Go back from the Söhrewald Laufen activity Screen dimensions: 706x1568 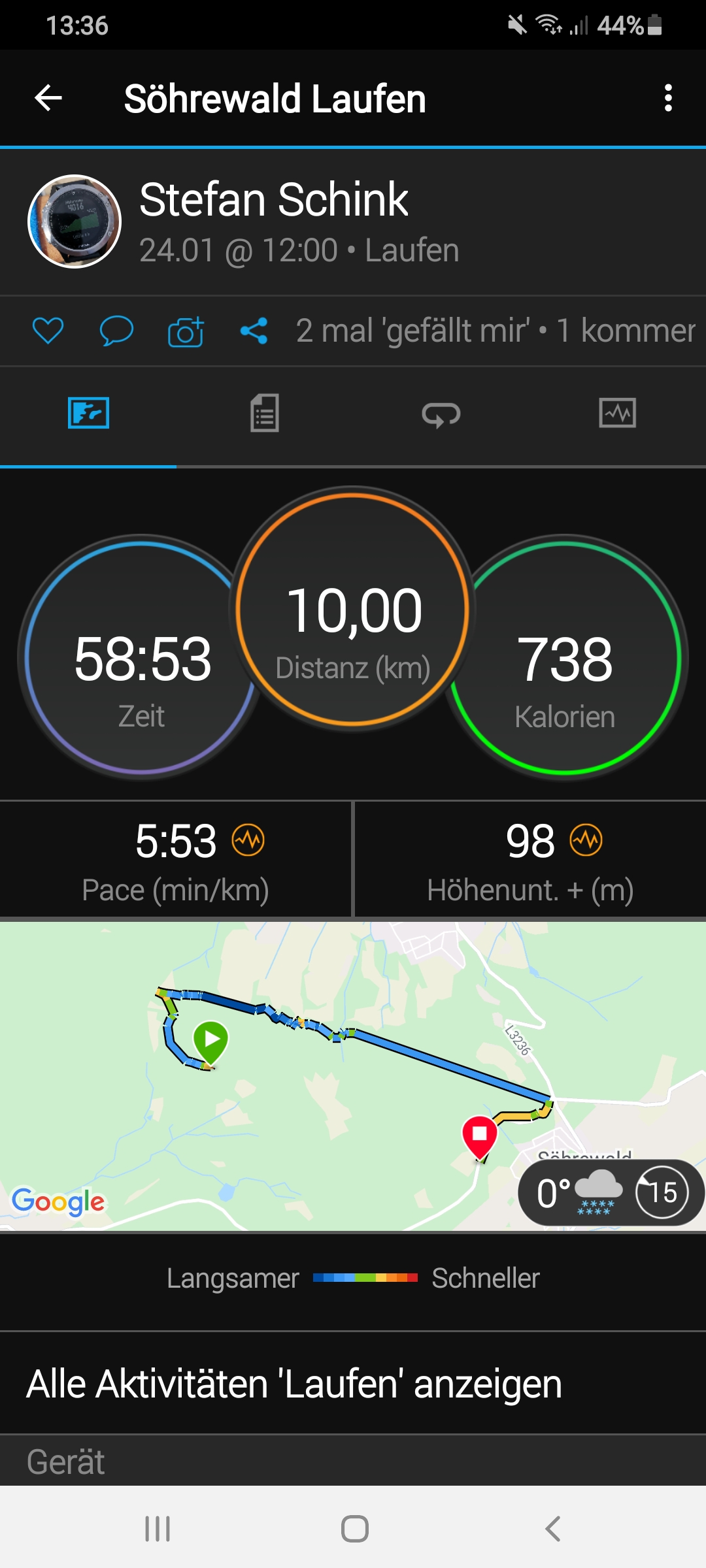[x=48, y=99]
